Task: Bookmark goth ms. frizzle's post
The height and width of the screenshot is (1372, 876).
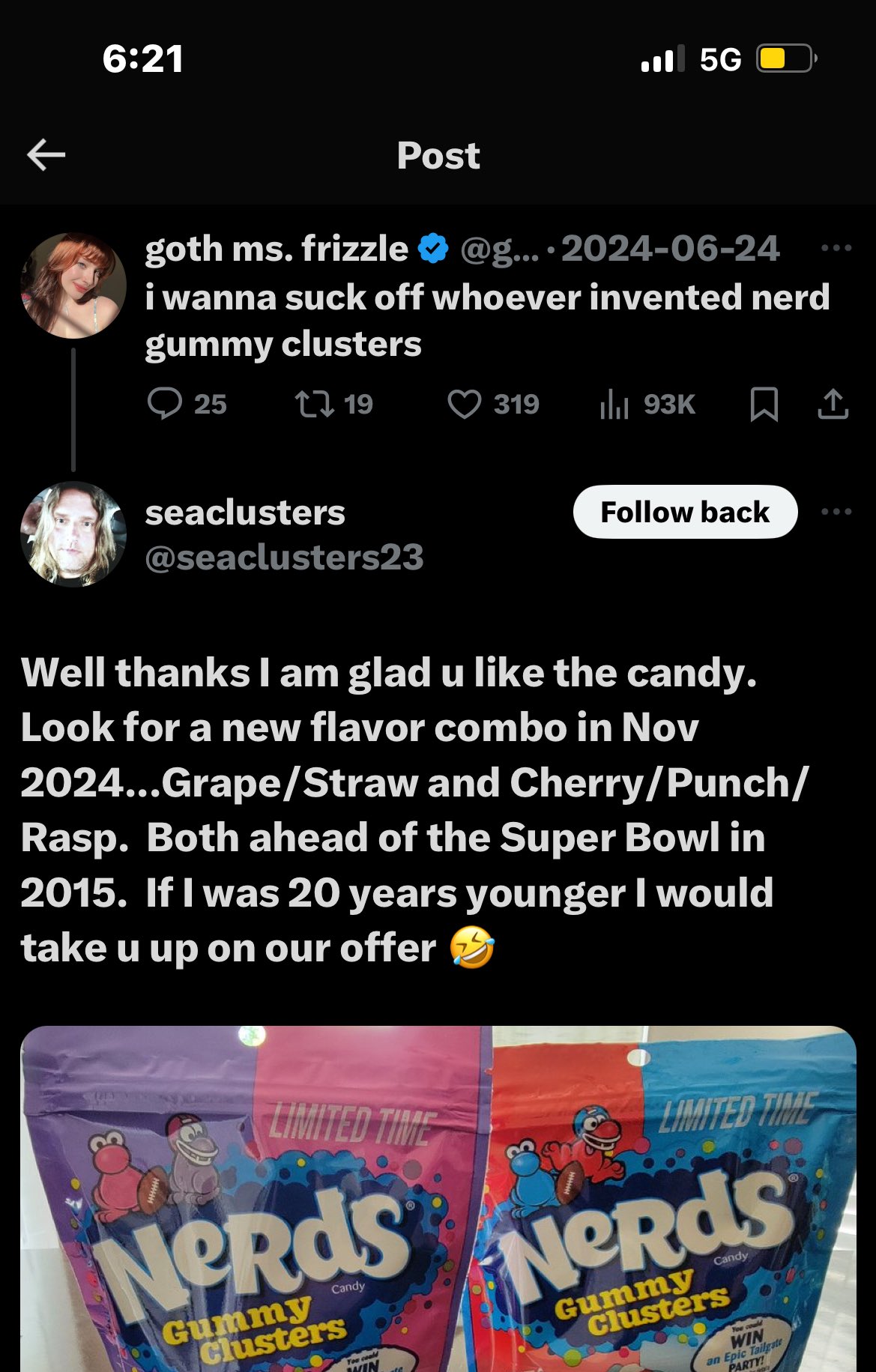Action: pyautogui.click(x=764, y=404)
